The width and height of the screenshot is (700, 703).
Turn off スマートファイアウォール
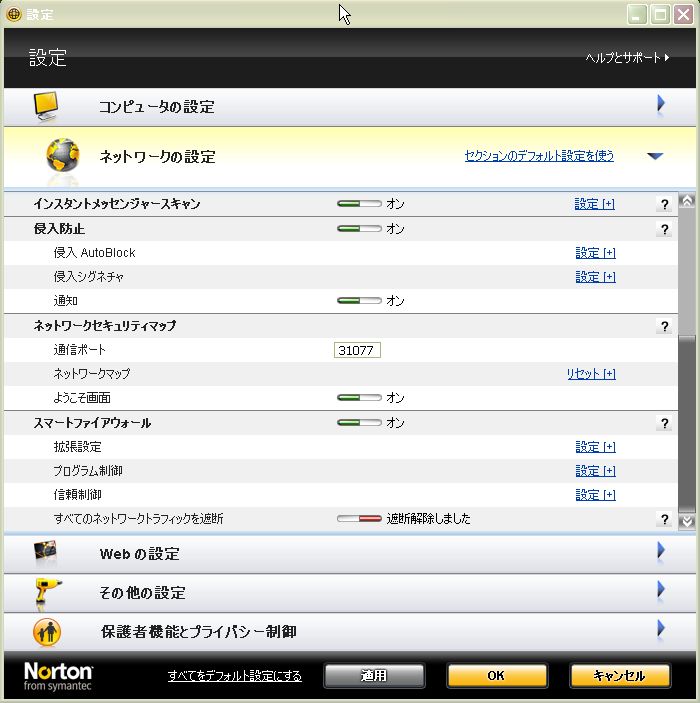359,423
